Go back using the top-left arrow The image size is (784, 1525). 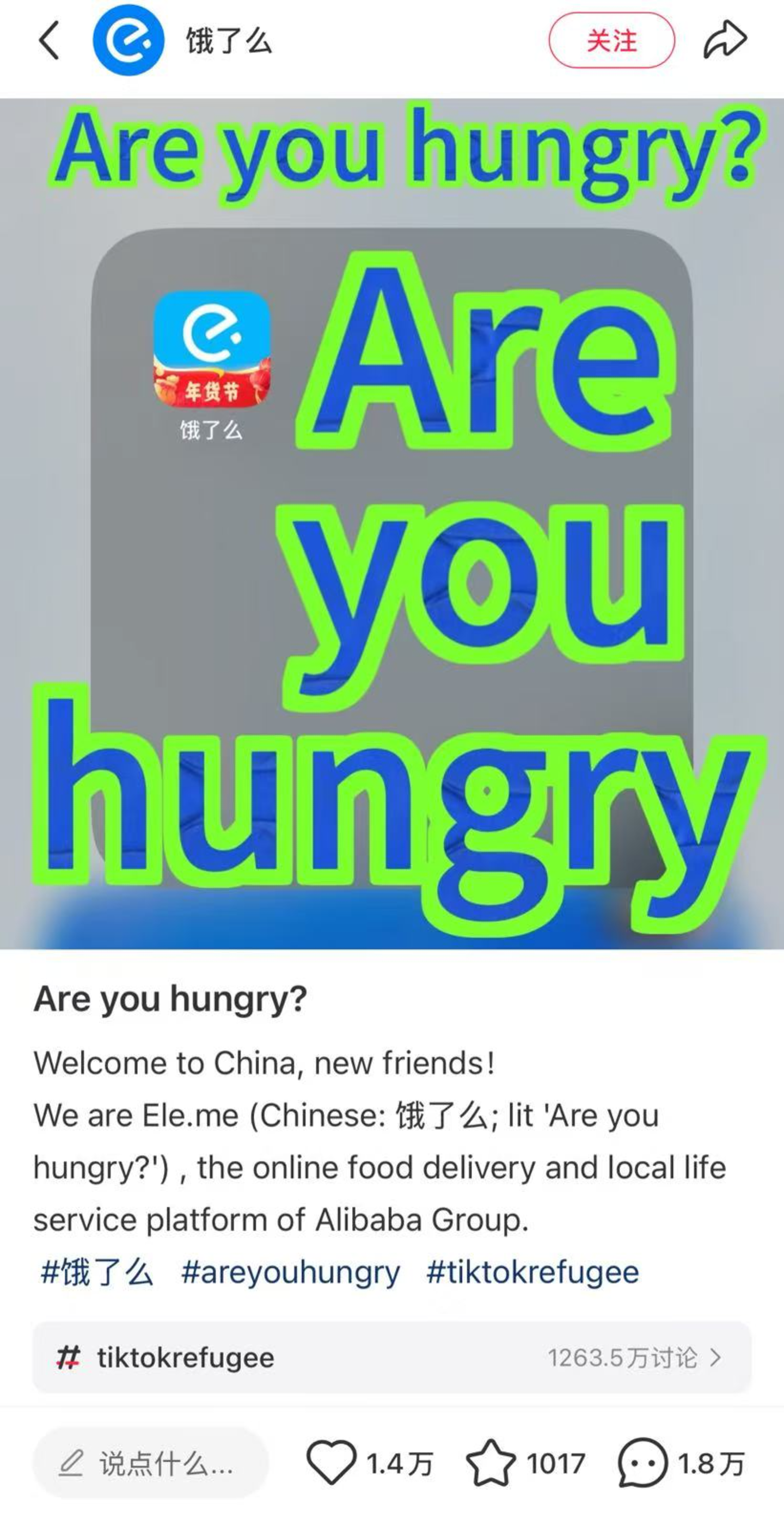coord(48,40)
